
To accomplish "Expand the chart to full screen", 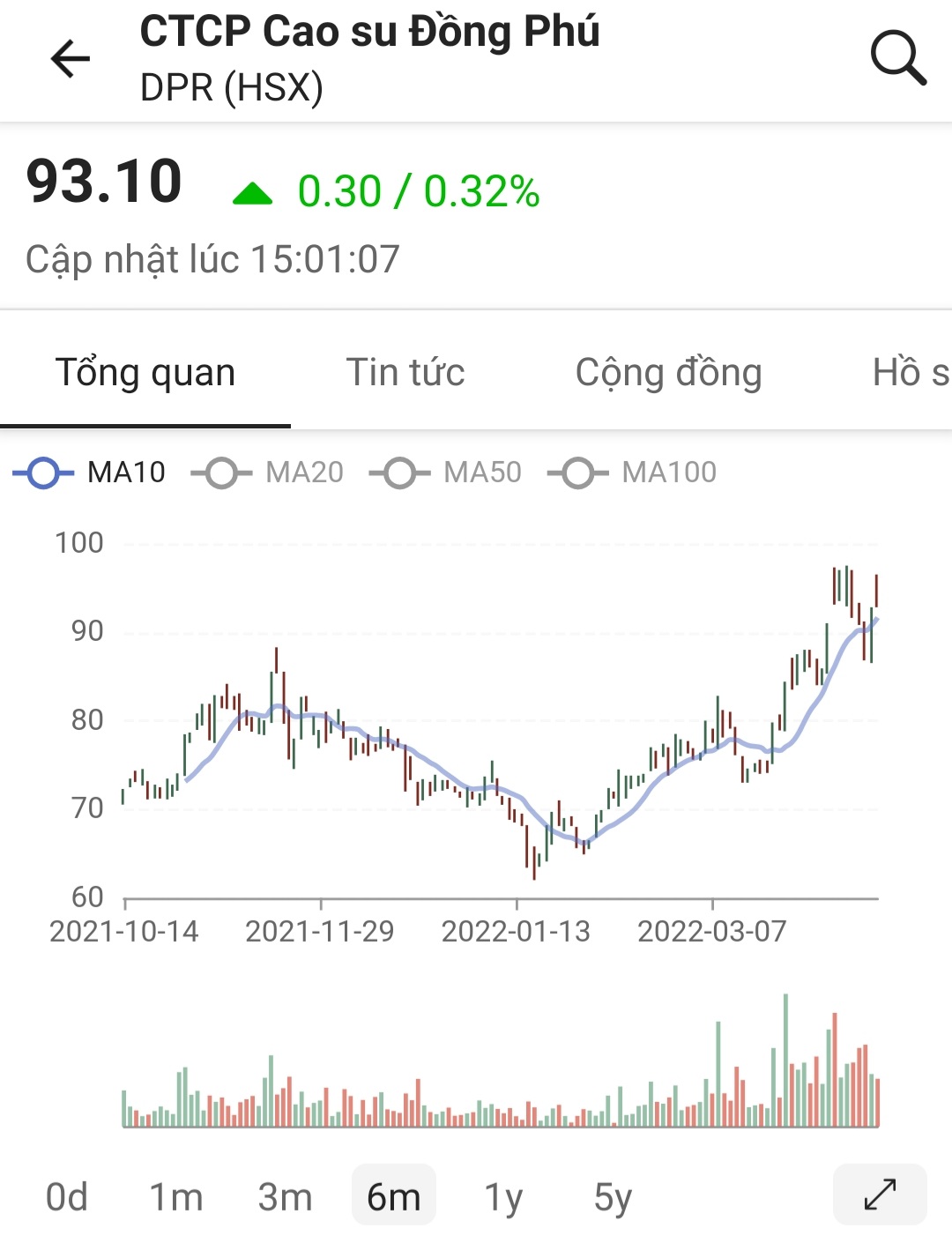I will tap(880, 1195).
